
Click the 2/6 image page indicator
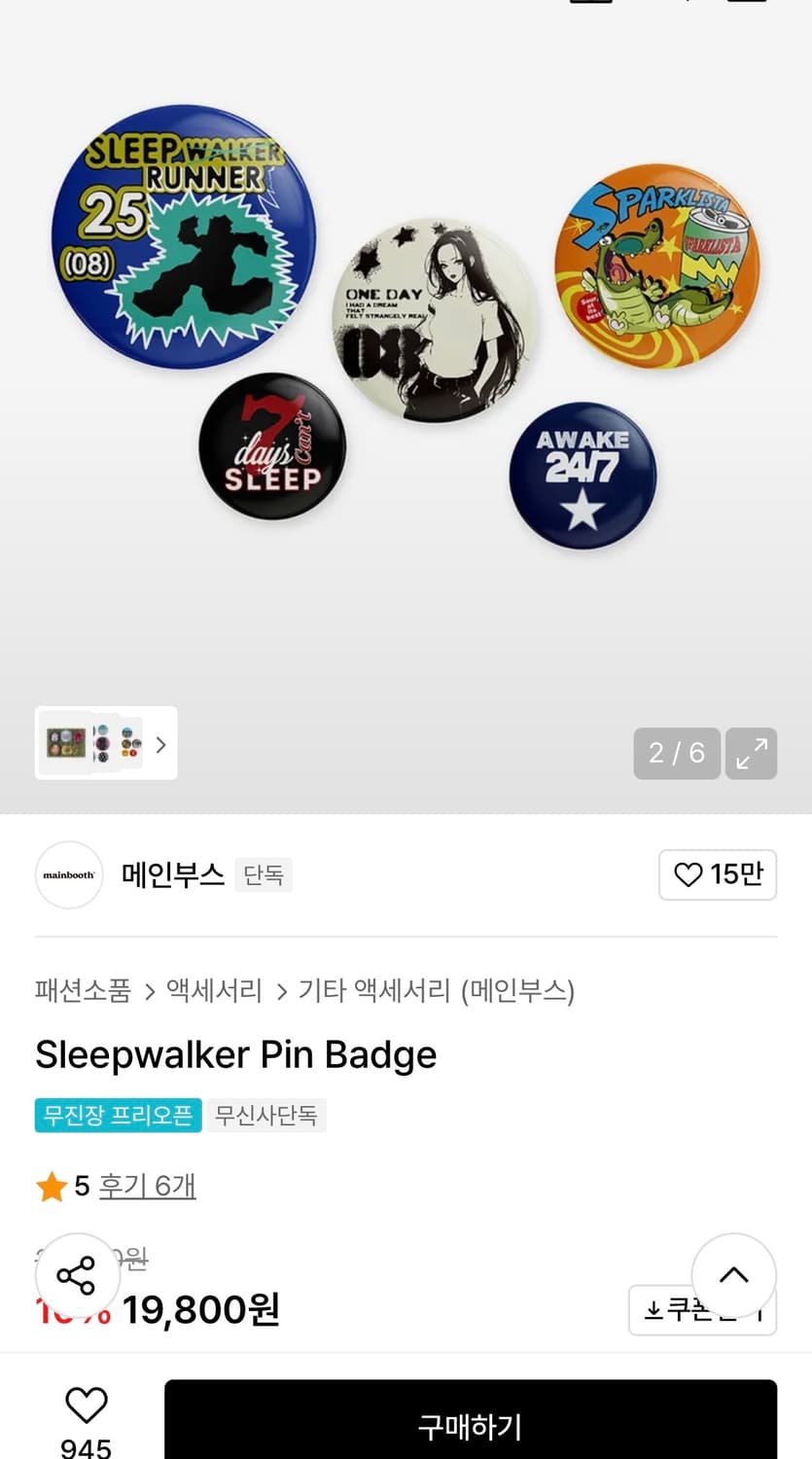point(677,754)
